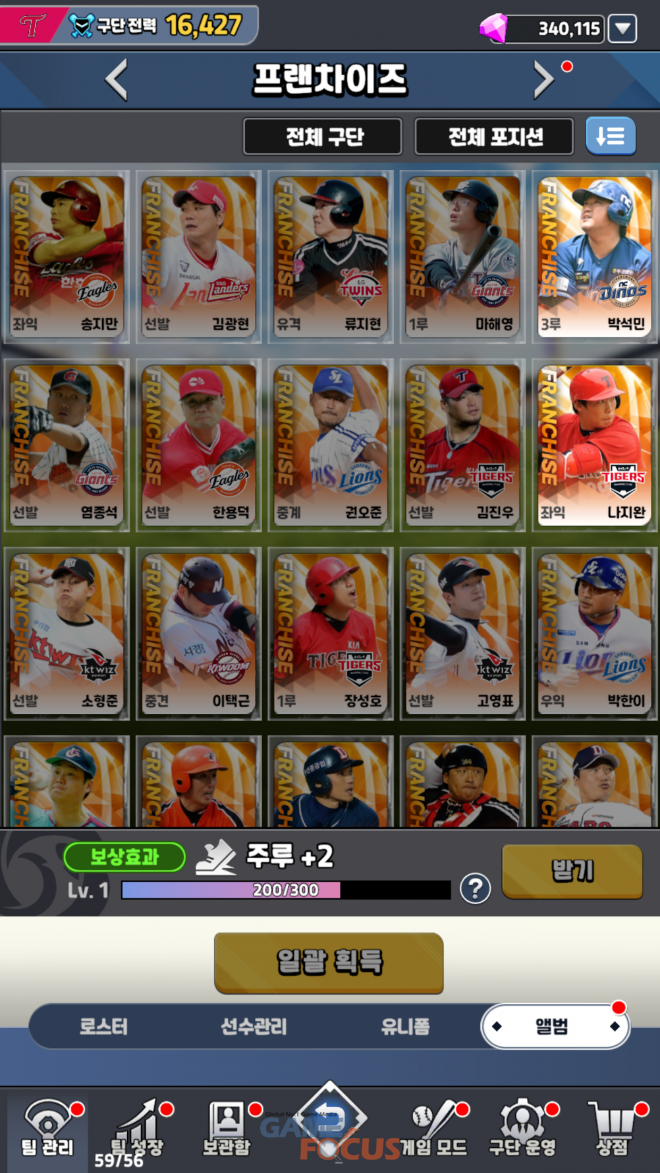Open 송지만 franchise card
The image size is (660, 1173).
(x=67, y=255)
